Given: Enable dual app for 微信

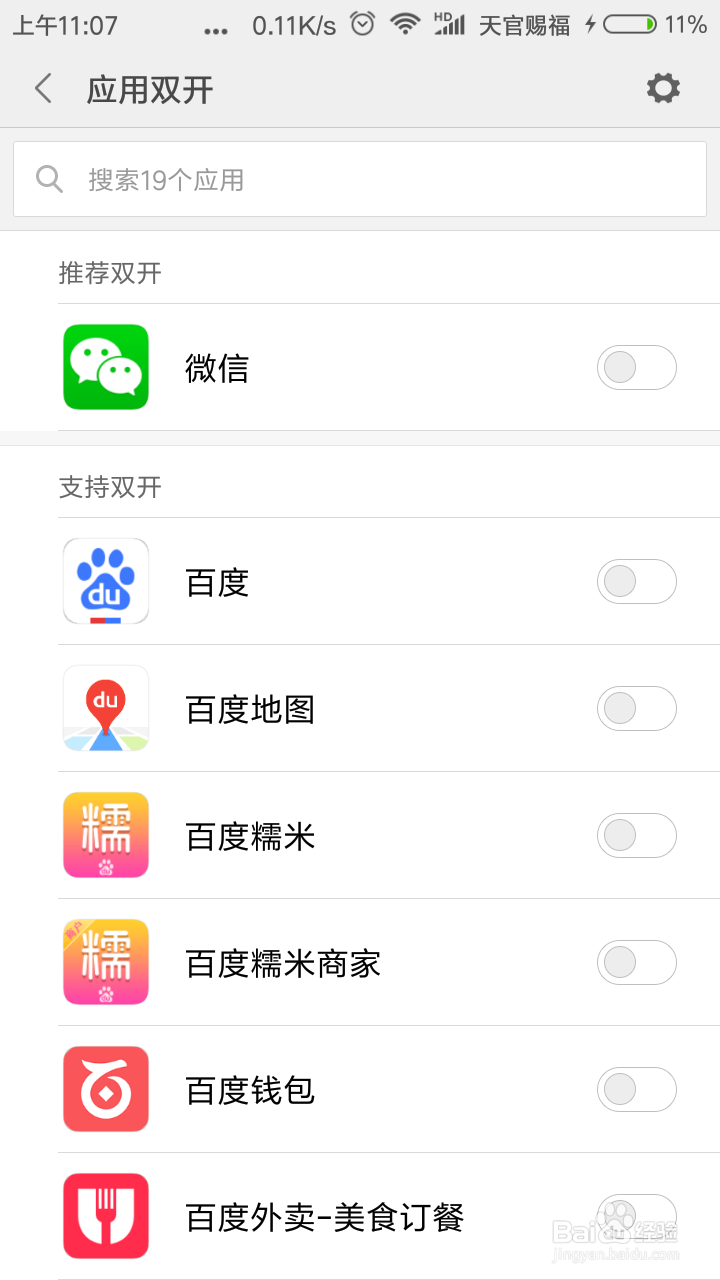Looking at the screenshot, I should [x=637, y=367].
